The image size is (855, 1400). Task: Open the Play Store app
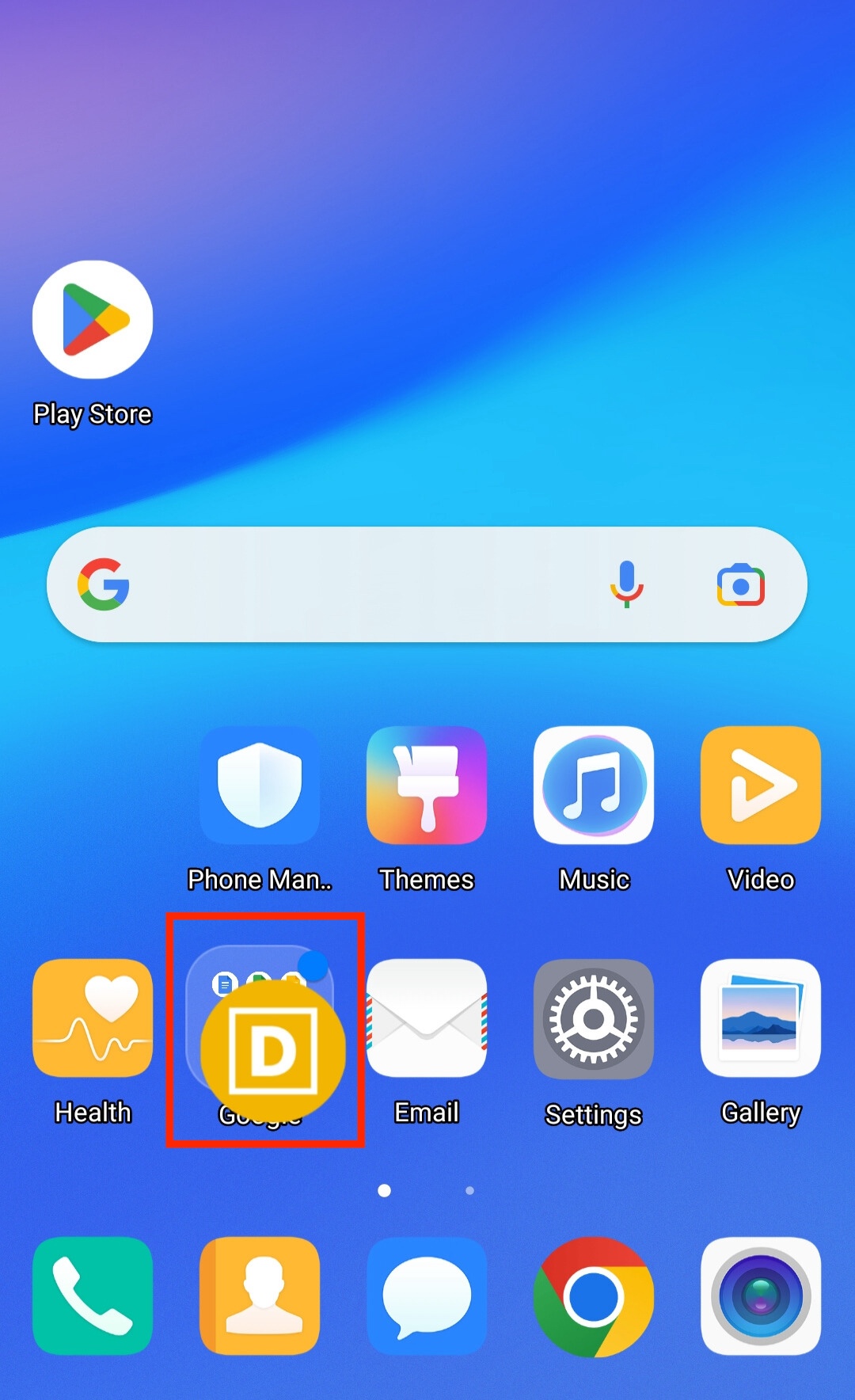93,320
